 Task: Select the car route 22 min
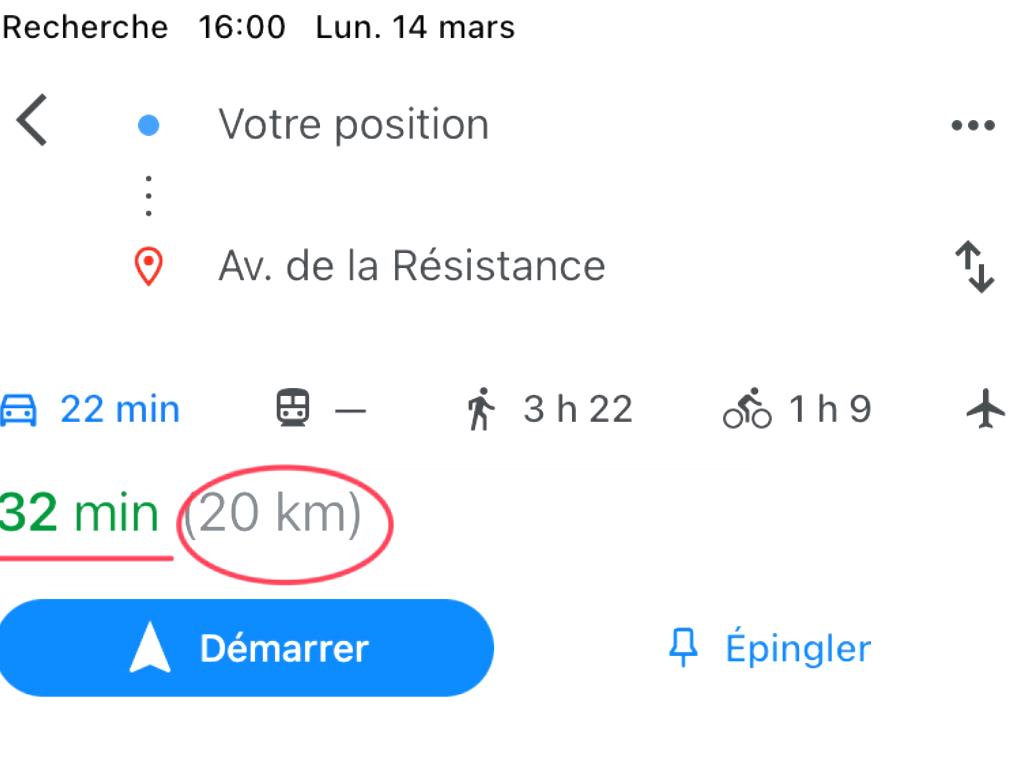coord(90,409)
